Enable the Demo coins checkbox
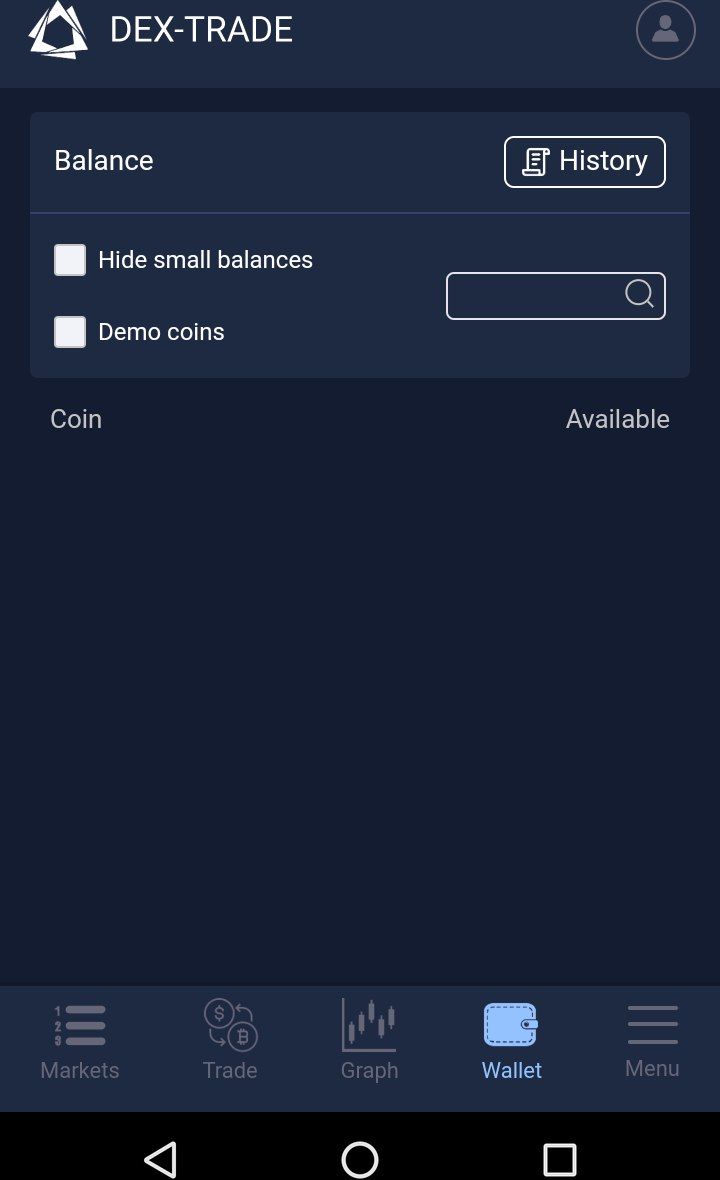The image size is (720, 1180). tap(70, 332)
